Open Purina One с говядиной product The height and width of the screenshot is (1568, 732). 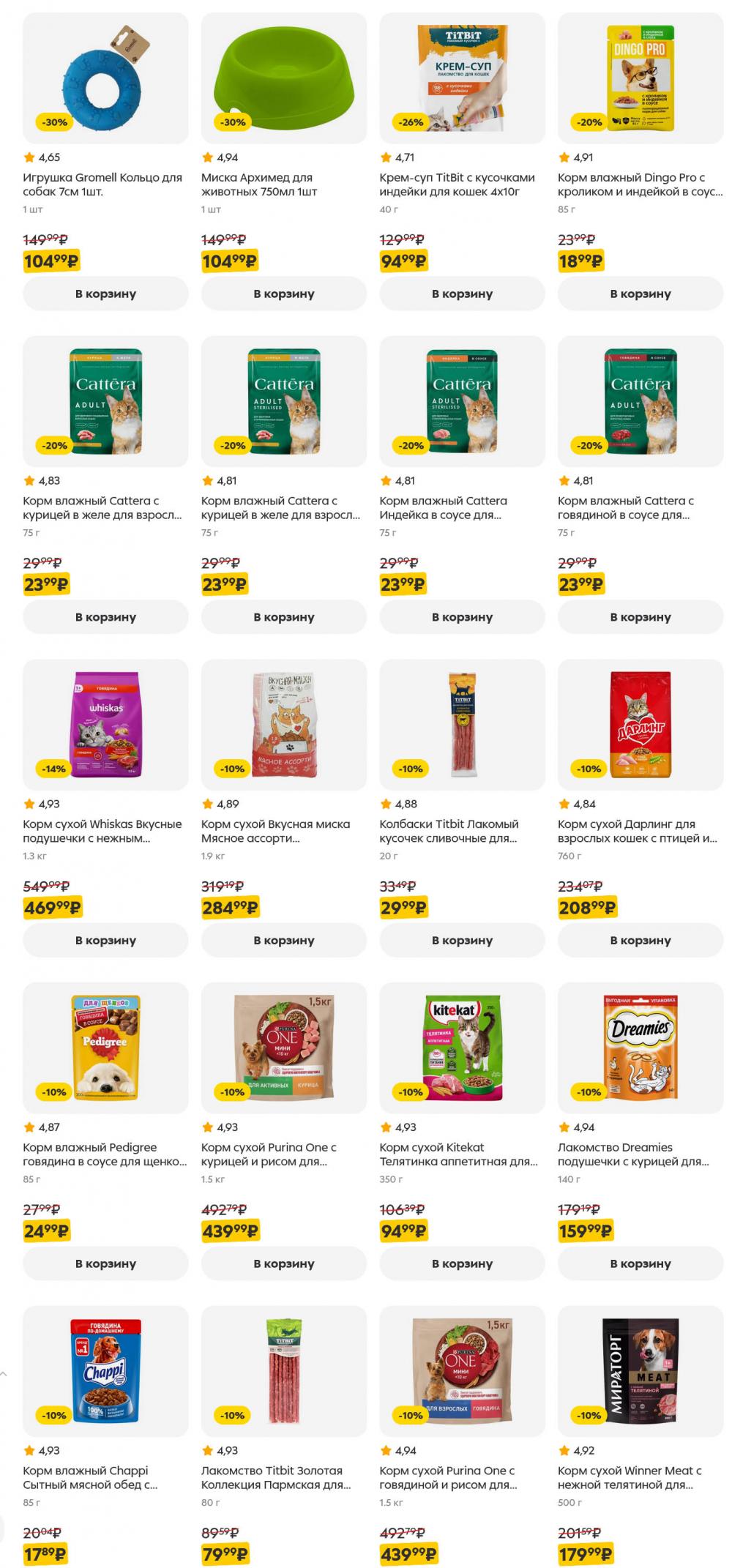click(x=447, y=1477)
